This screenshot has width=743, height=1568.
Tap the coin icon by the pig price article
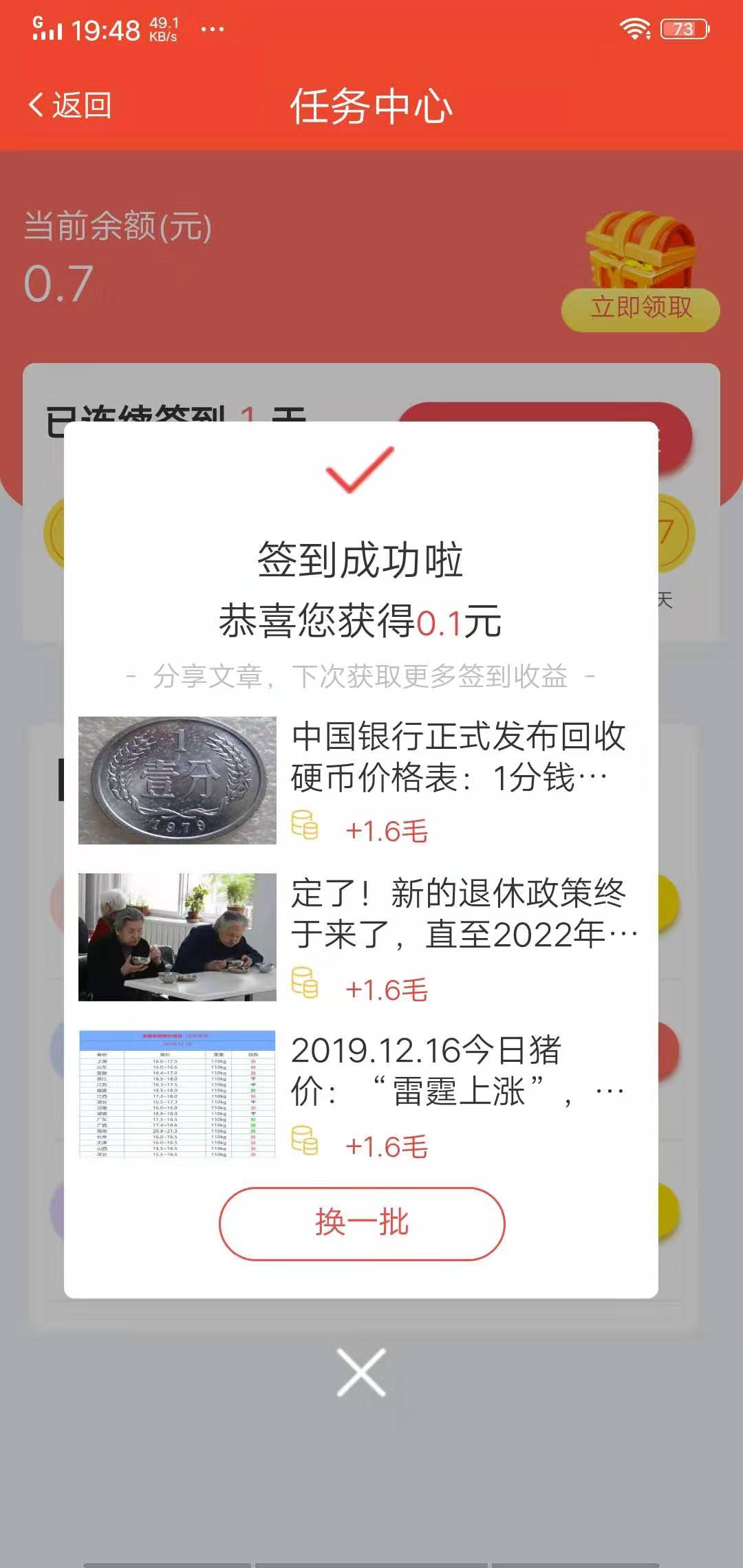tap(305, 1138)
